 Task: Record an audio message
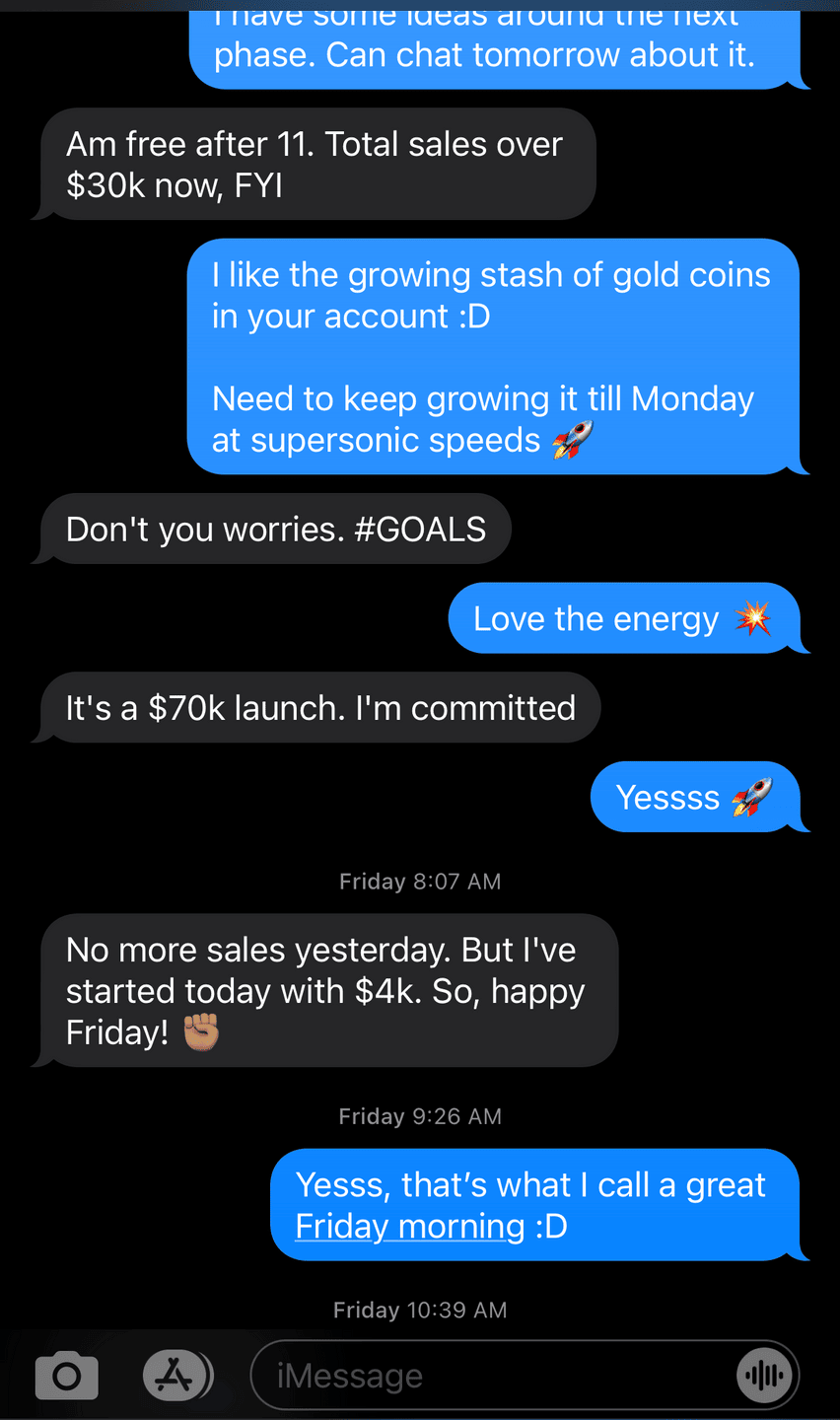[x=764, y=1376]
